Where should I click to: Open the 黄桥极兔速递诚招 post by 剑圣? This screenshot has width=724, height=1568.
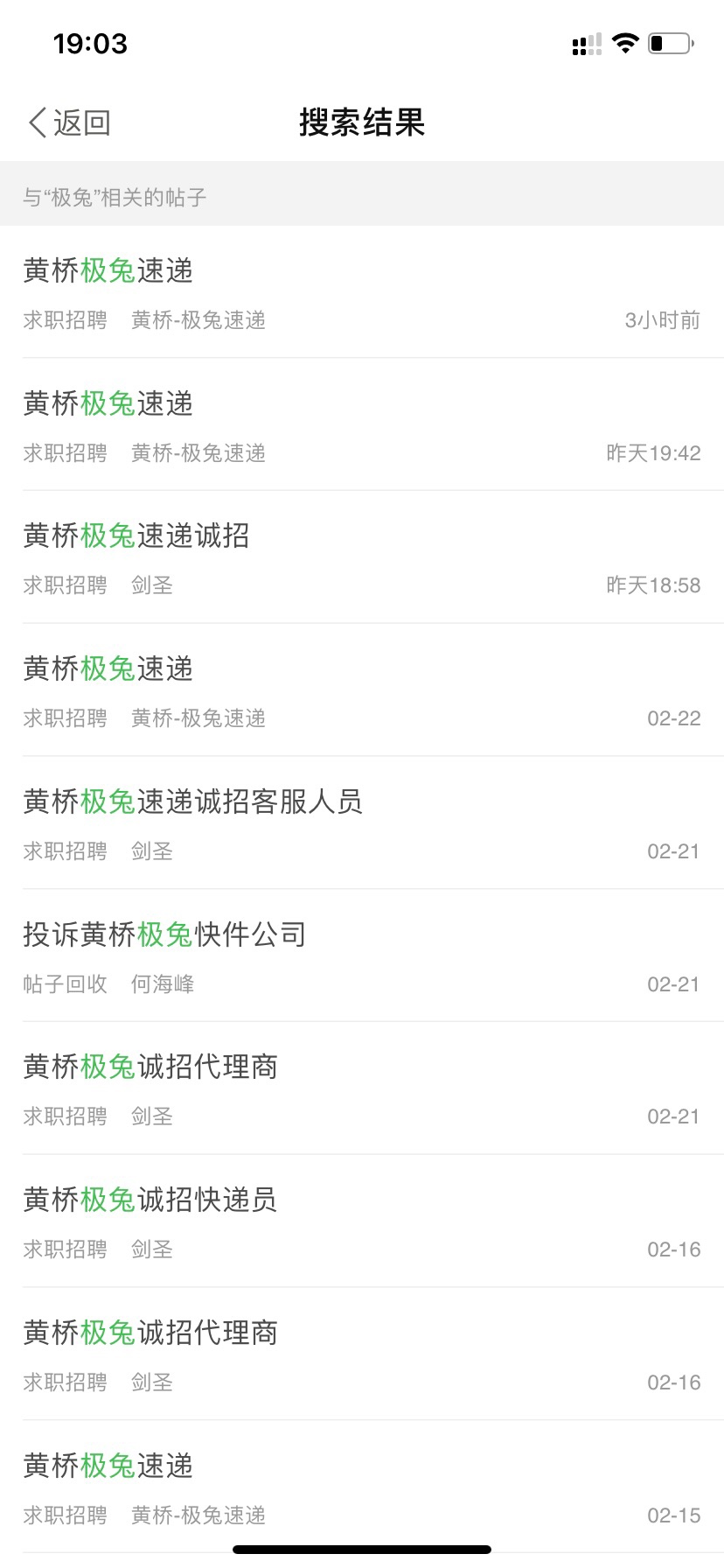(362, 557)
